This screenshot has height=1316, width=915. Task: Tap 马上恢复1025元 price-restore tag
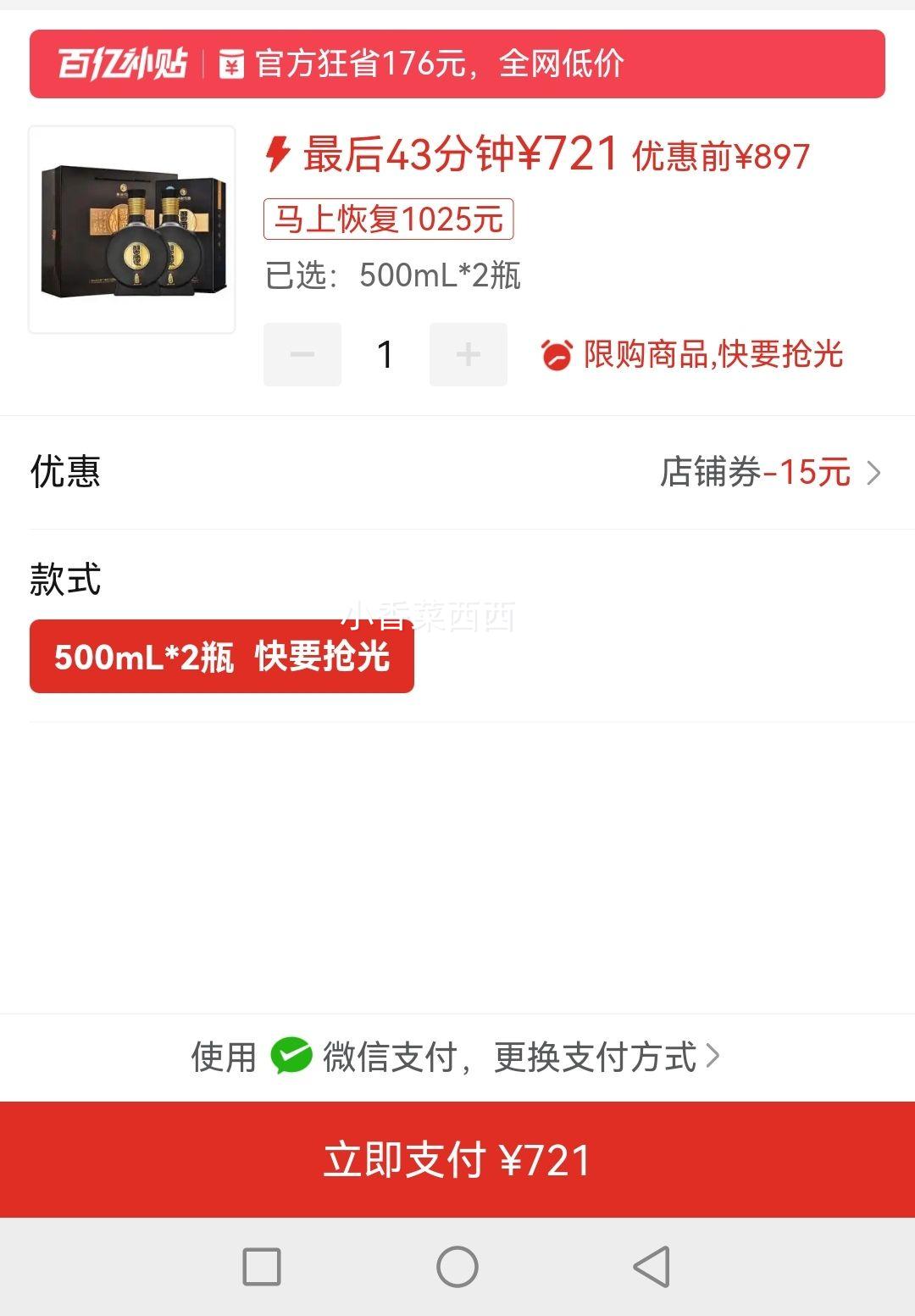click(390, 219)
